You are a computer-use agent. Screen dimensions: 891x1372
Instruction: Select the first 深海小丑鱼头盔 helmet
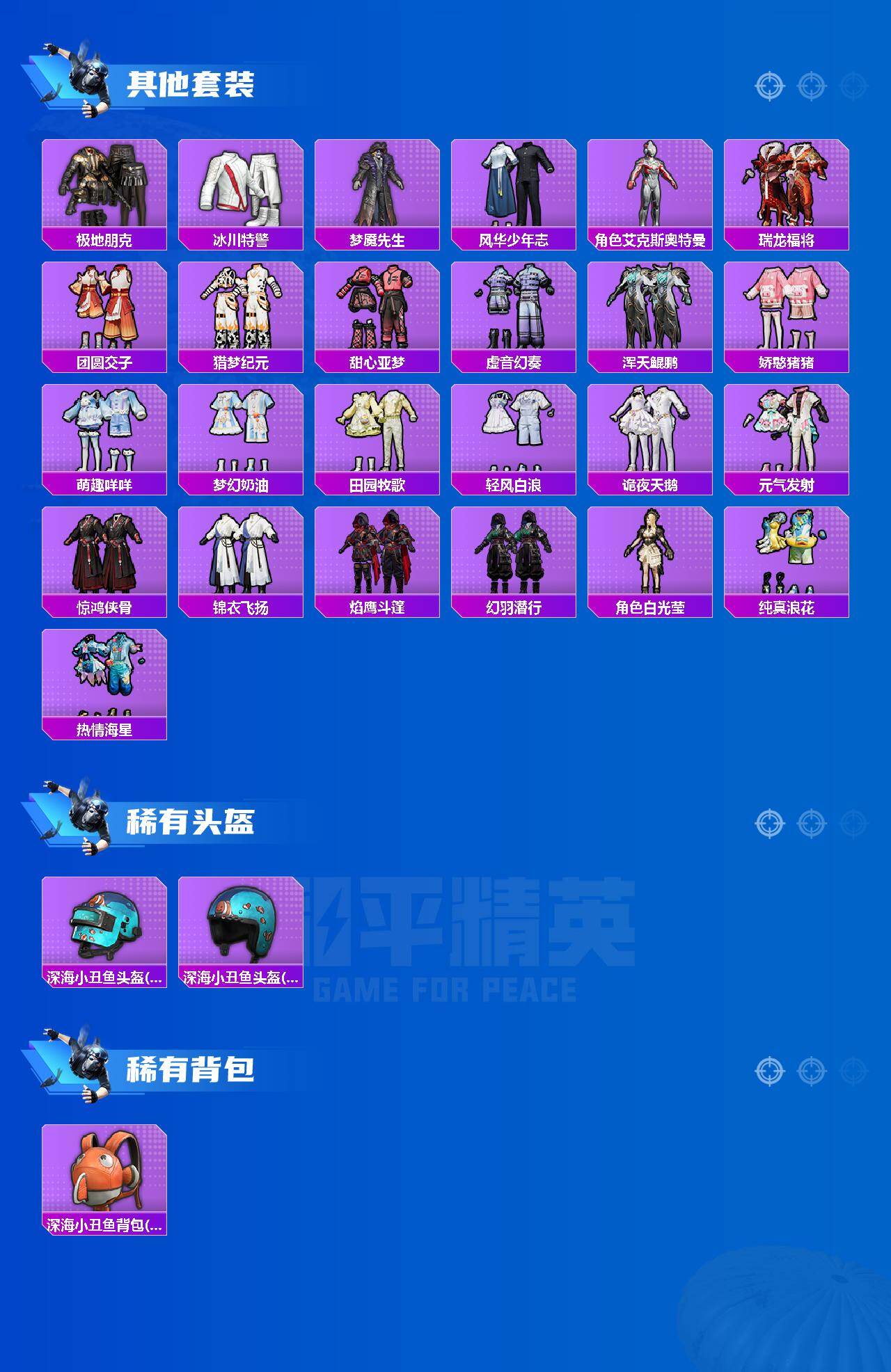click(103, 925)
